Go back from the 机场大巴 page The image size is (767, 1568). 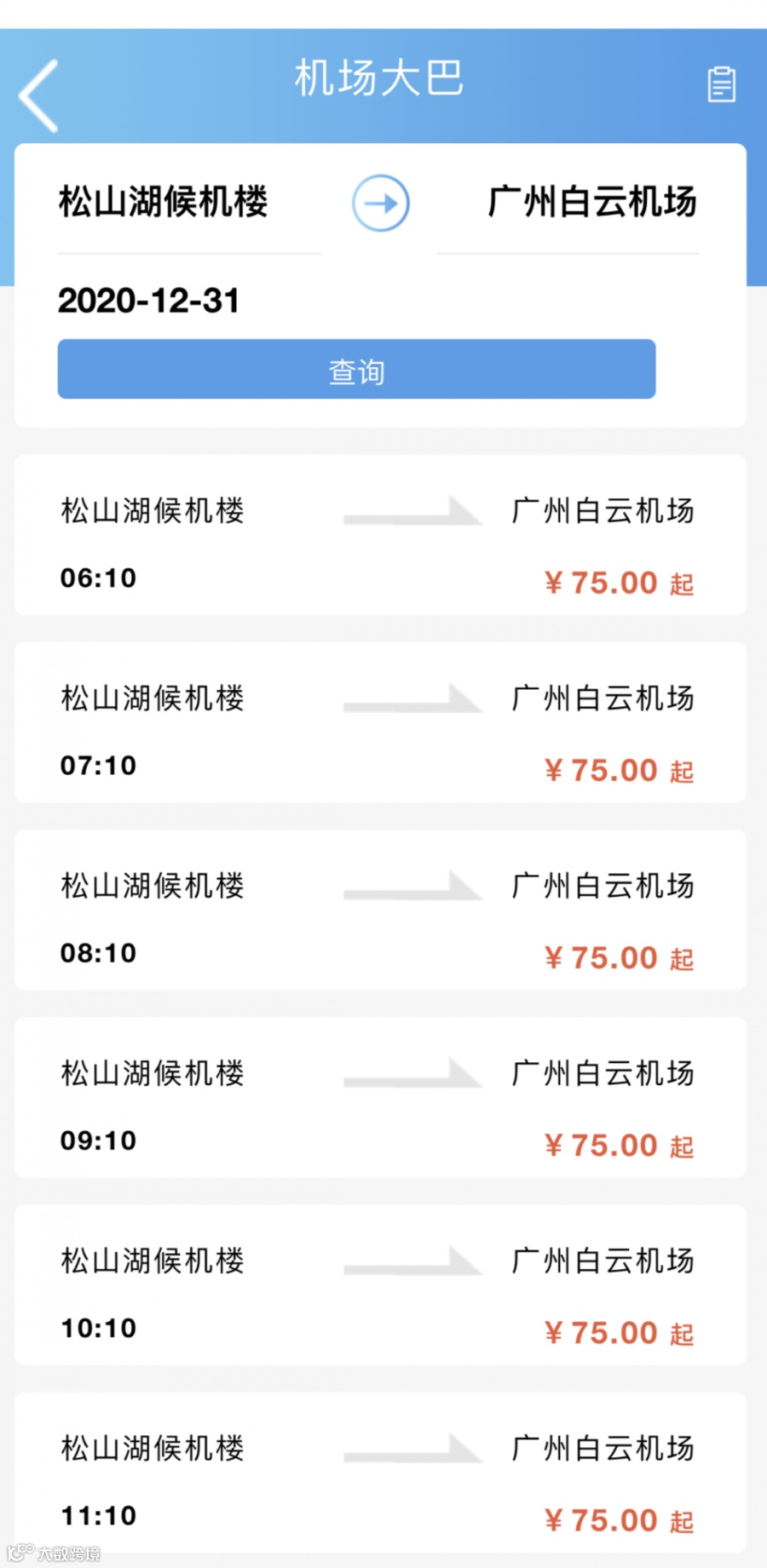(39, 95)
